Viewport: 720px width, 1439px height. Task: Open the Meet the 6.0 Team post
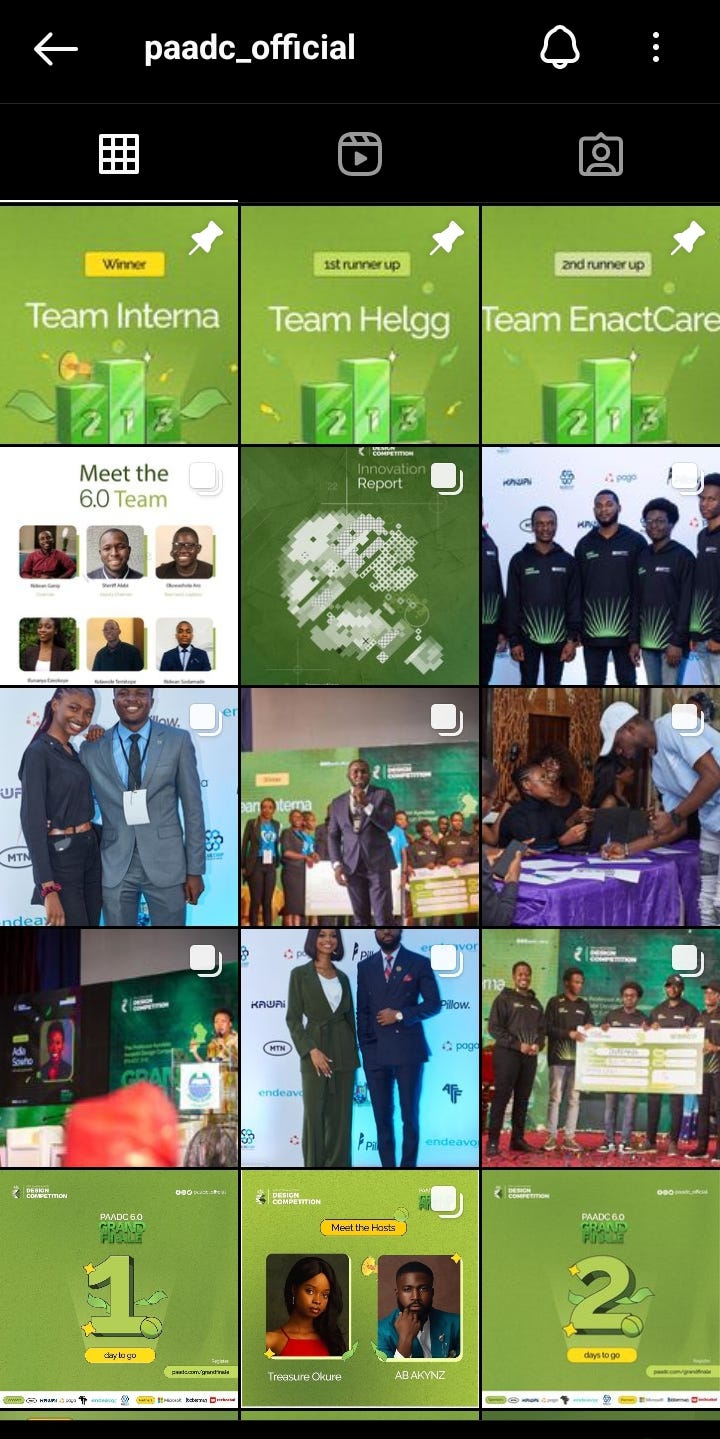(119, 566)
